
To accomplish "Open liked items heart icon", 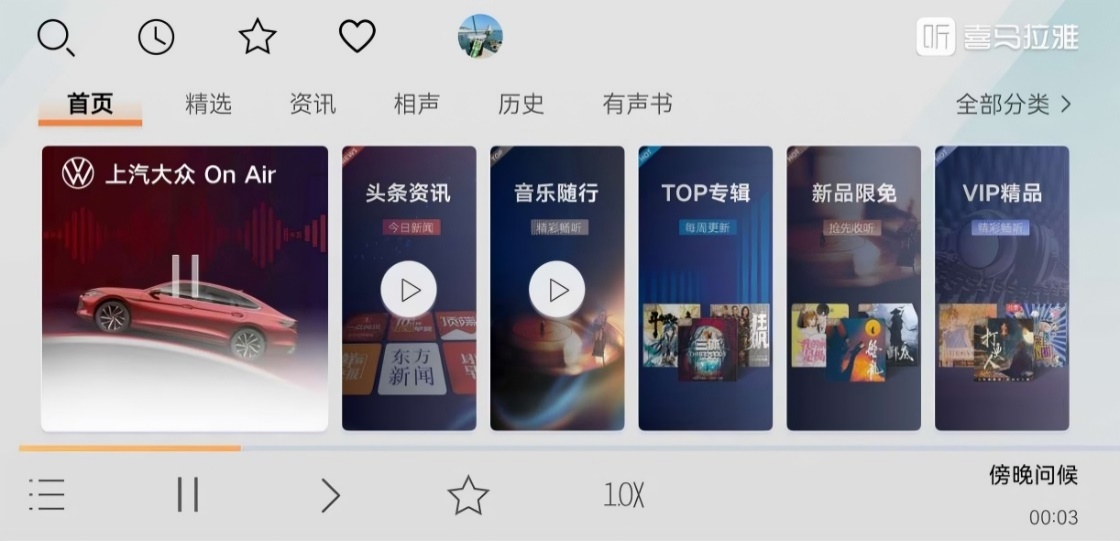I will click(357, 37).
